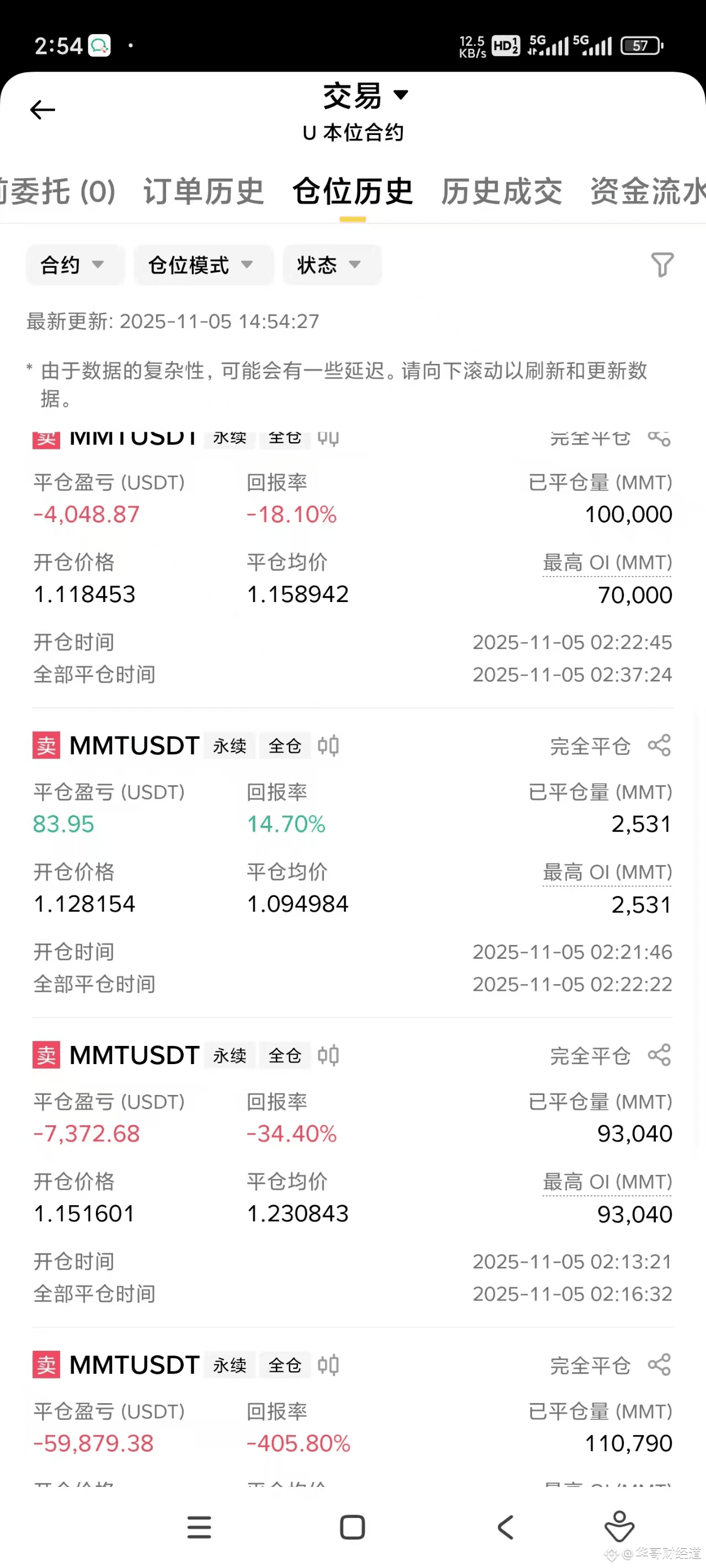Open chart icon for the -7,372.68 position
This screenshot has width=706, height=1568.
coord(328,1055)
